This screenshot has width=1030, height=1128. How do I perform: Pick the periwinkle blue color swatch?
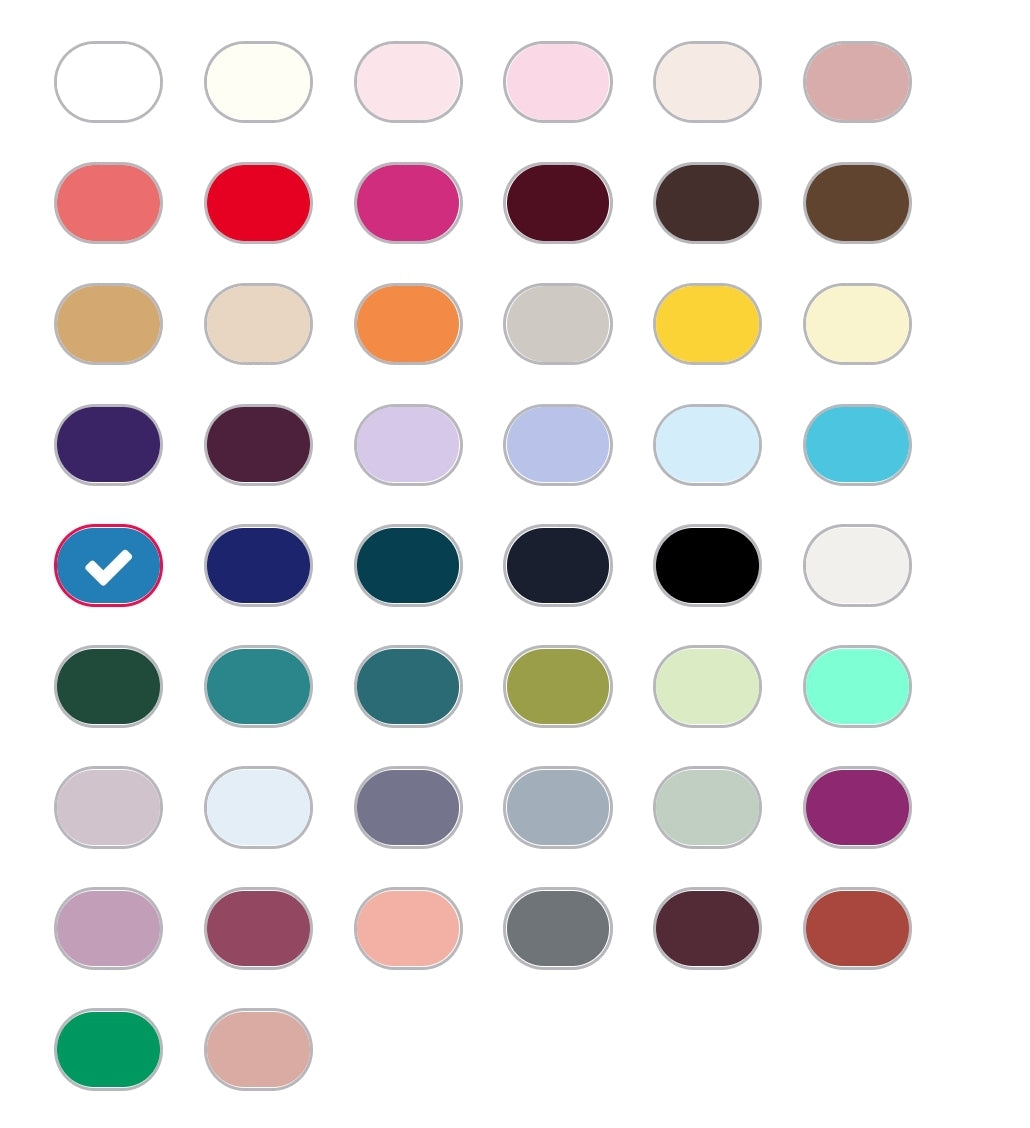coord(558,445)
